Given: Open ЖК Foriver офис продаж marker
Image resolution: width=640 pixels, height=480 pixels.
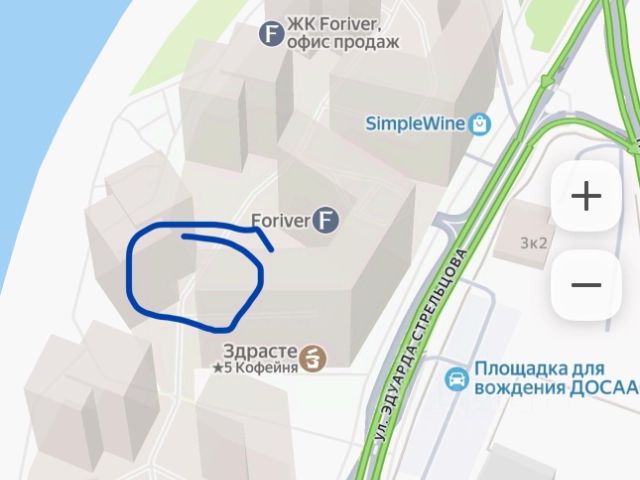Looking at the screenshot, I should [x=270, y=35].
